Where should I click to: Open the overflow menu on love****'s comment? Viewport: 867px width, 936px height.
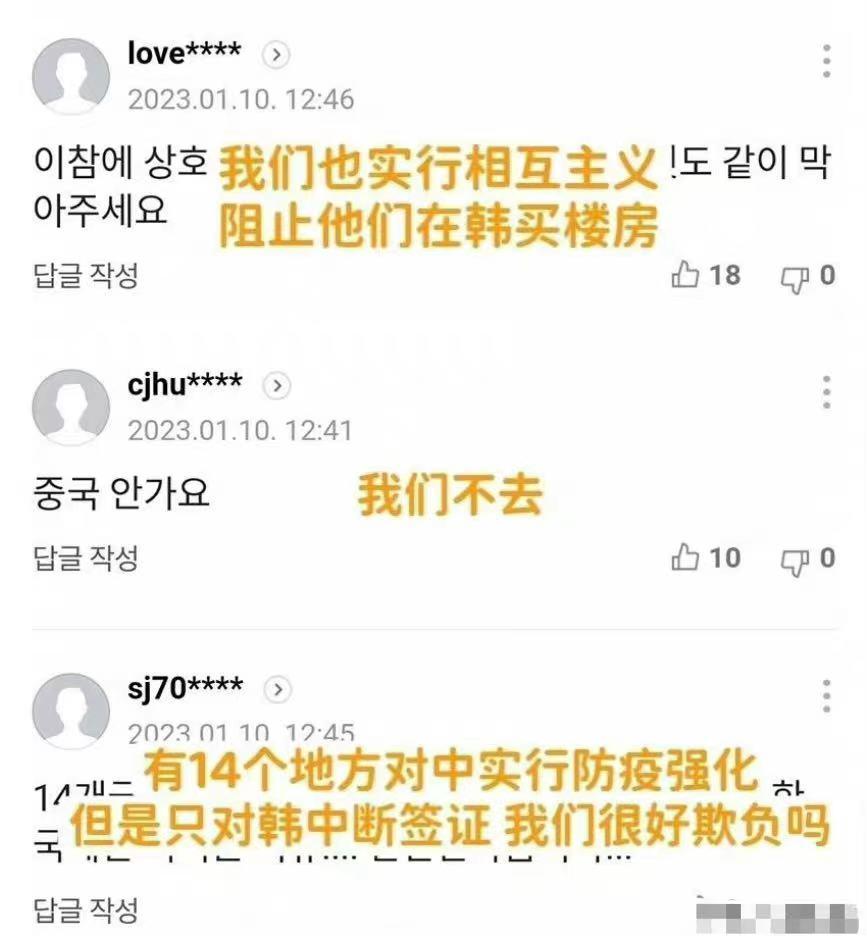[x=826, y=62]
